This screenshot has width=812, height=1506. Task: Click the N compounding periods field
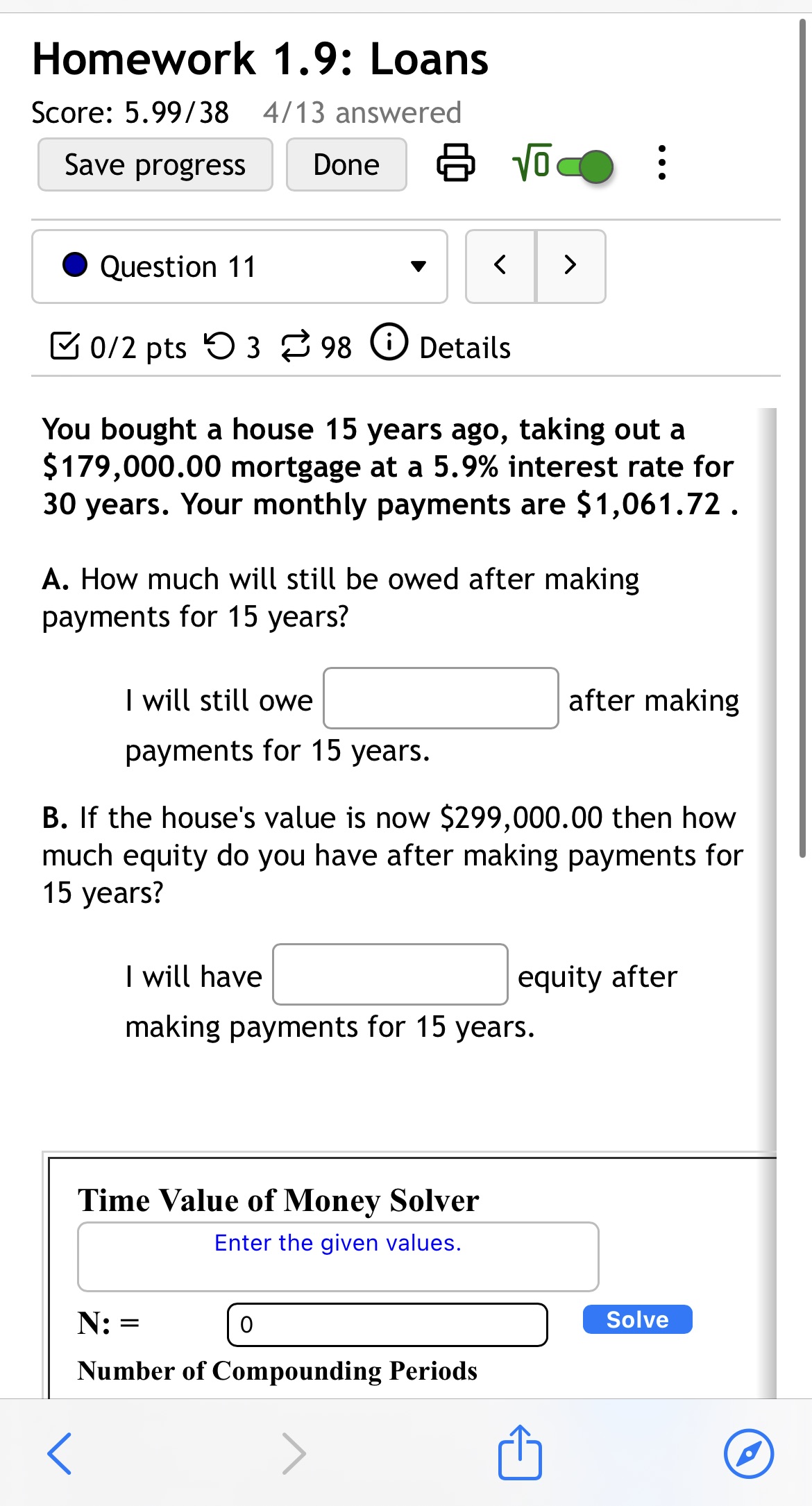pos(387,1323)
